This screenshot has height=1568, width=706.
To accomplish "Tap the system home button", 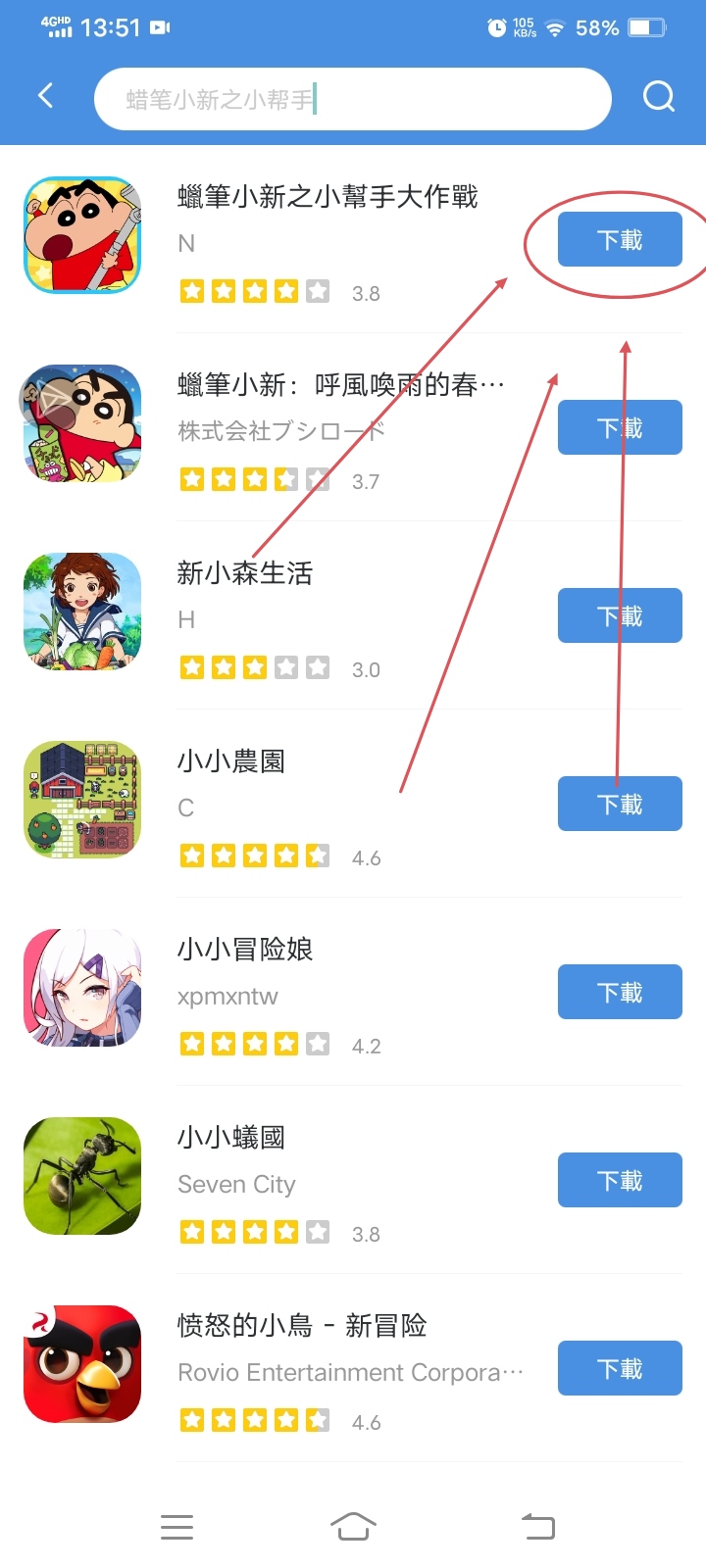I will (x=353, y=1526).
